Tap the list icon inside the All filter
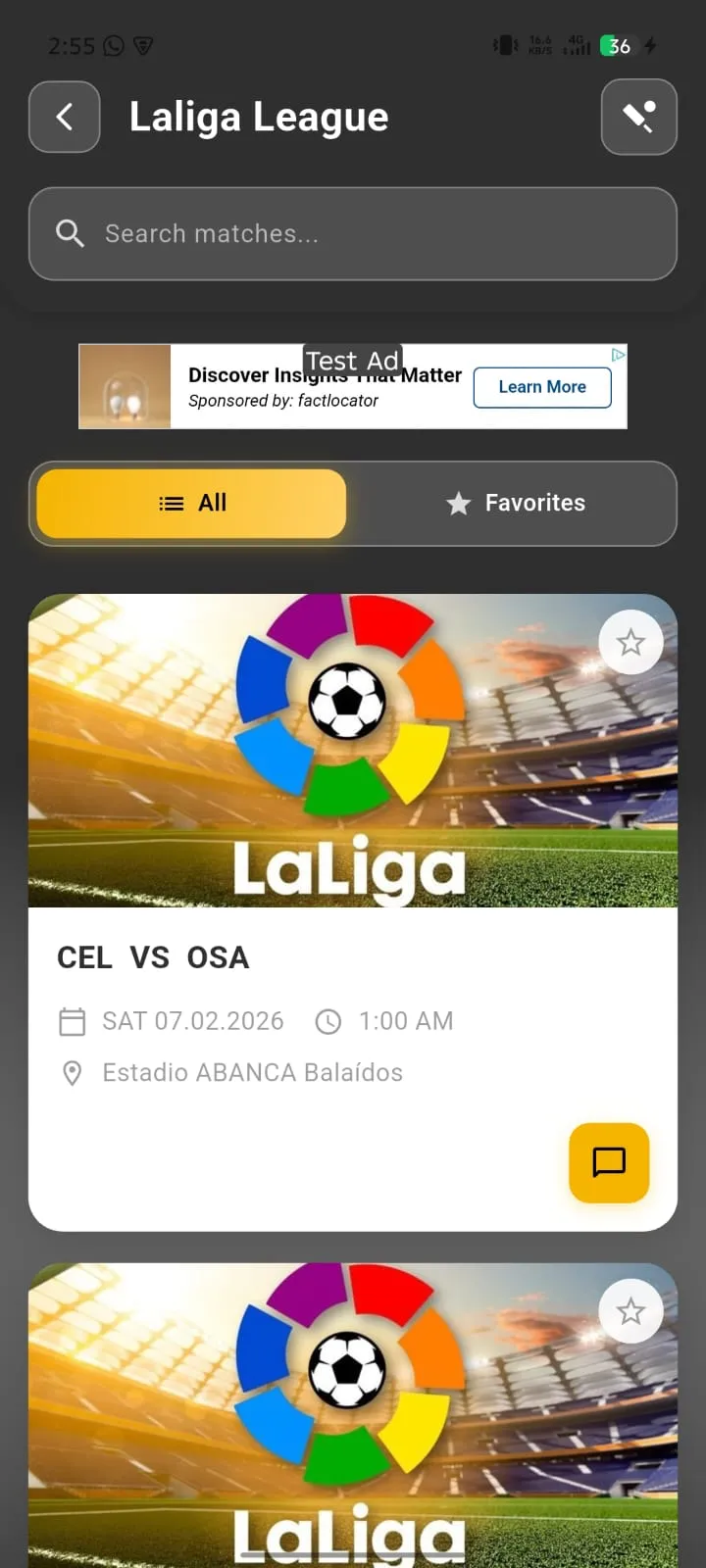 (170, 503)
